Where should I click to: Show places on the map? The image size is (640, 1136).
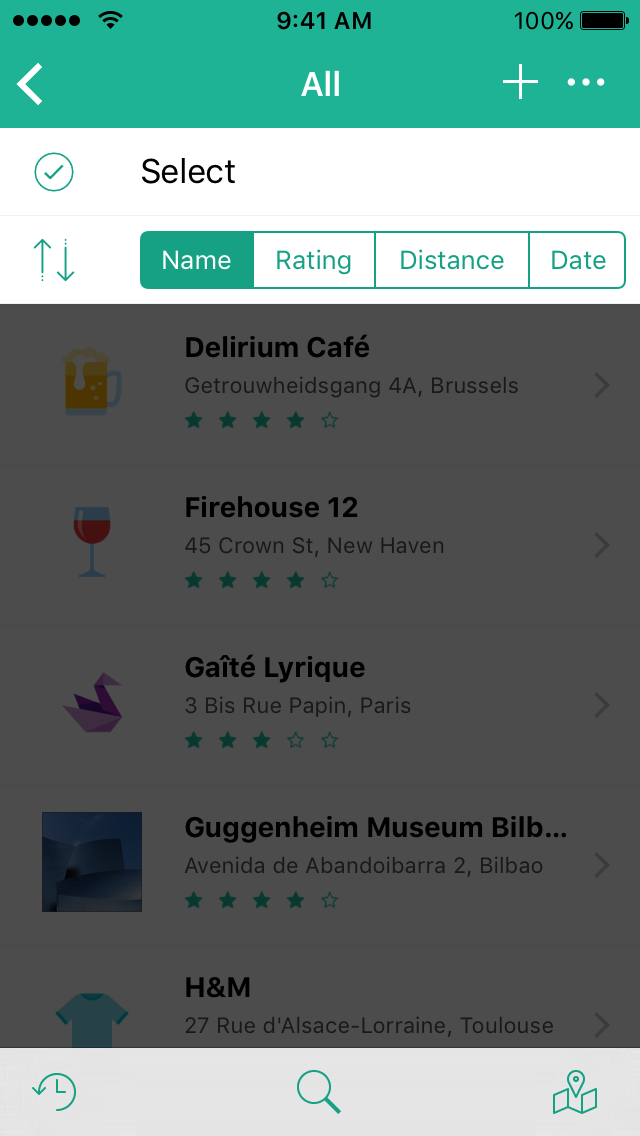[575, 1092]
